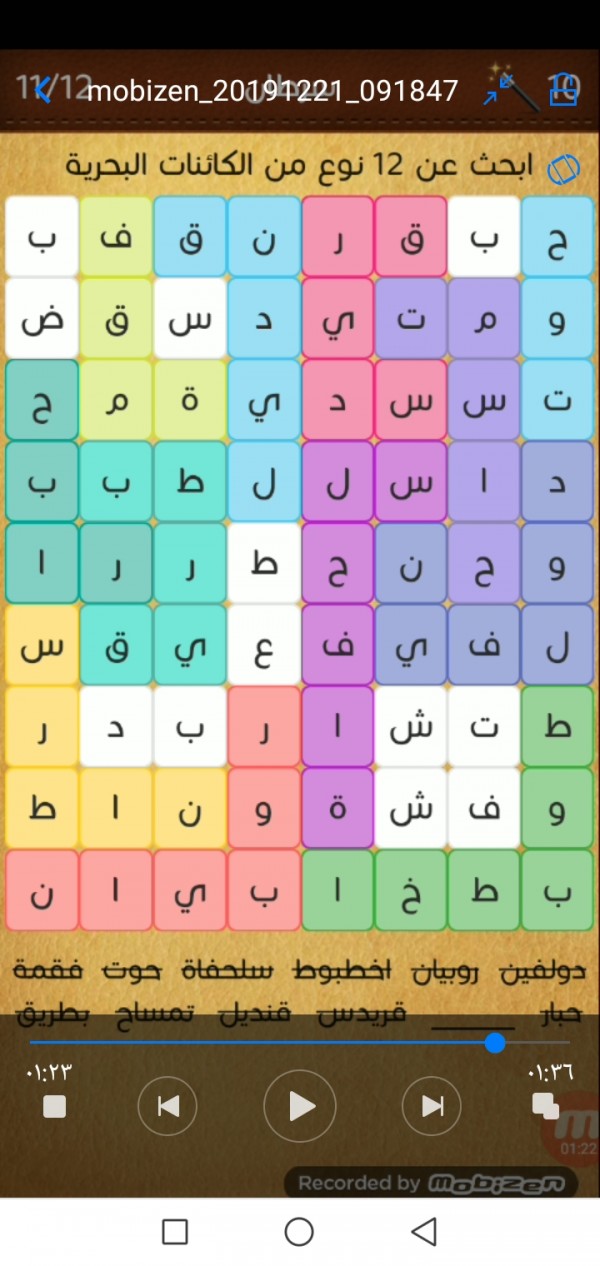This screenshot has height=1266, width=600.
Task: Tap the video seek bar
Action: (x=300, y=1043)
